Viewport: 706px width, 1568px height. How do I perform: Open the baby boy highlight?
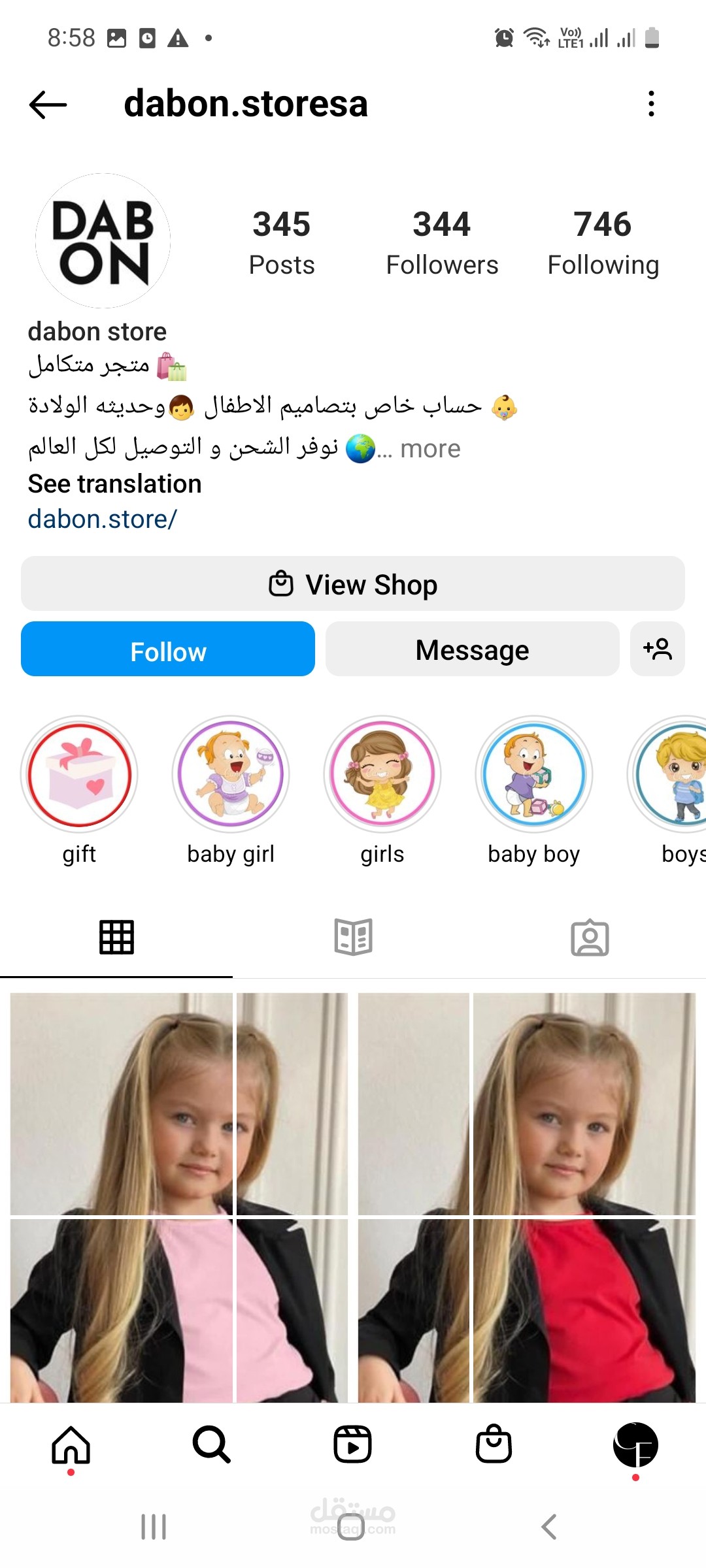click(534, 774)
